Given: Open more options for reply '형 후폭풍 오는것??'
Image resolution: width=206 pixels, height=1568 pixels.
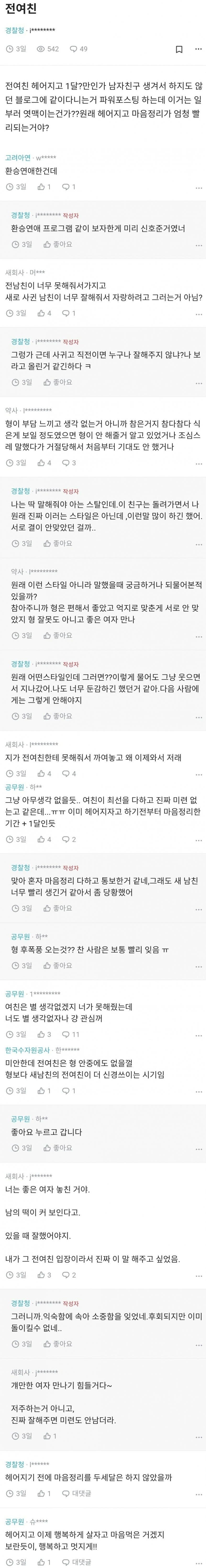Looking at the screenshot, I should click(x=198, y=966).
